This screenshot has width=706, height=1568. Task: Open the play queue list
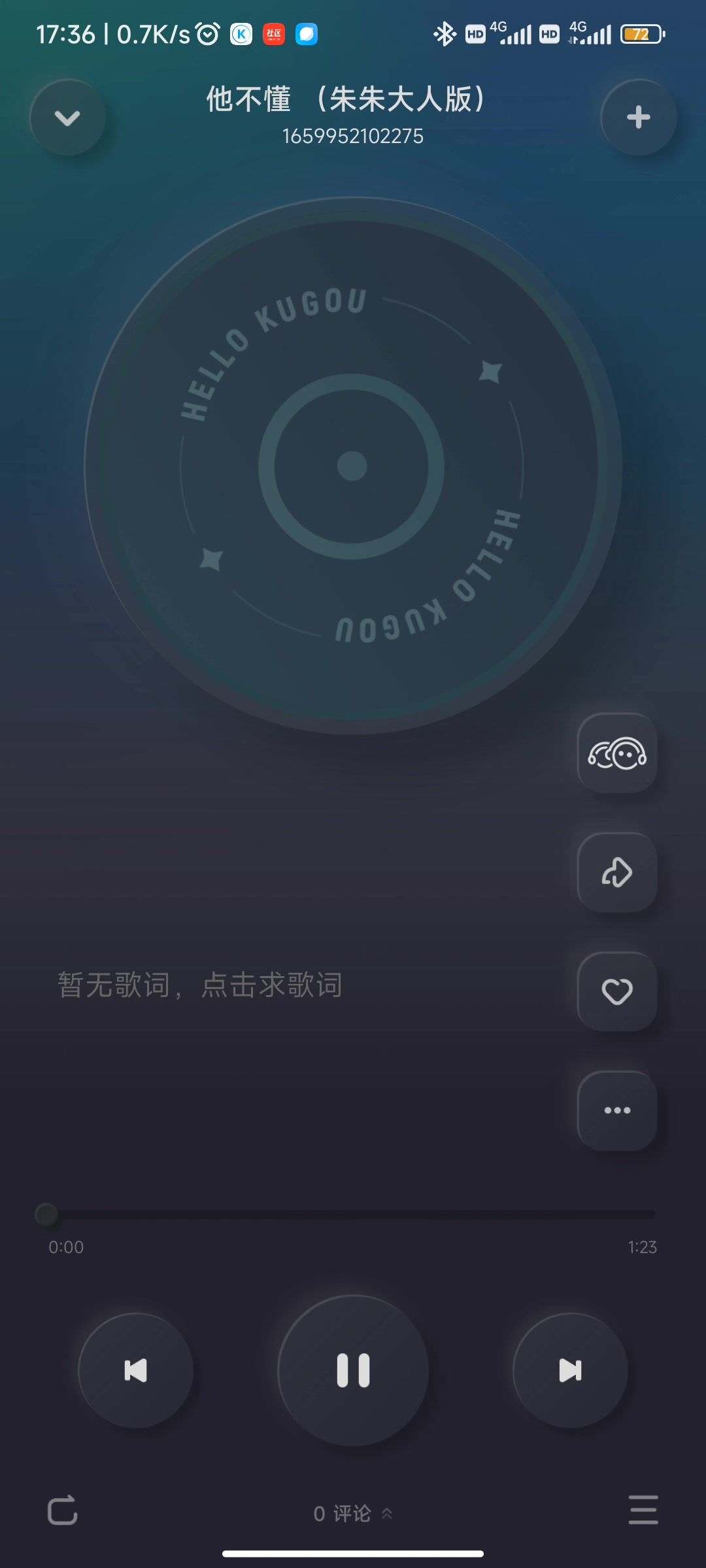pos(643,1510)
